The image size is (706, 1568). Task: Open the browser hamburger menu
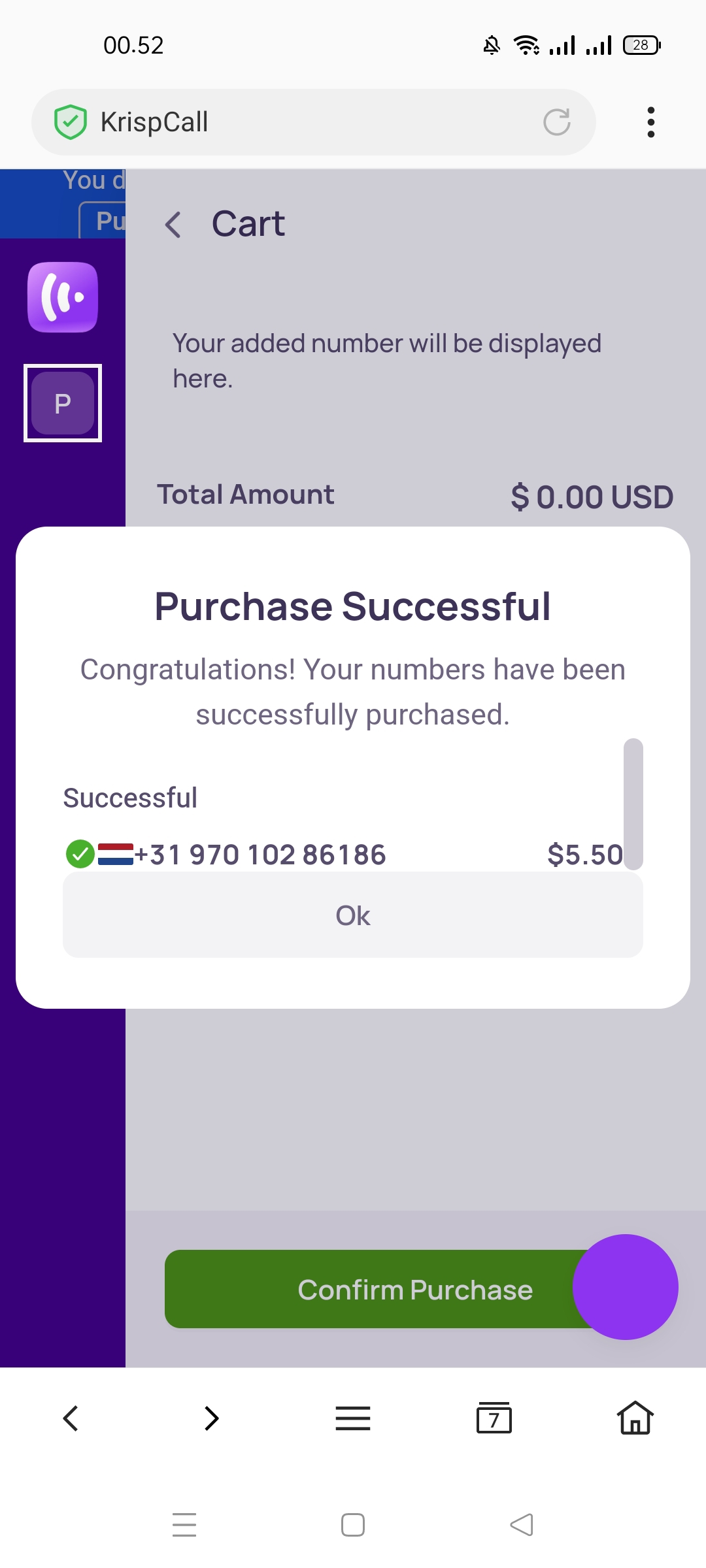click(x=353, y=1418)
